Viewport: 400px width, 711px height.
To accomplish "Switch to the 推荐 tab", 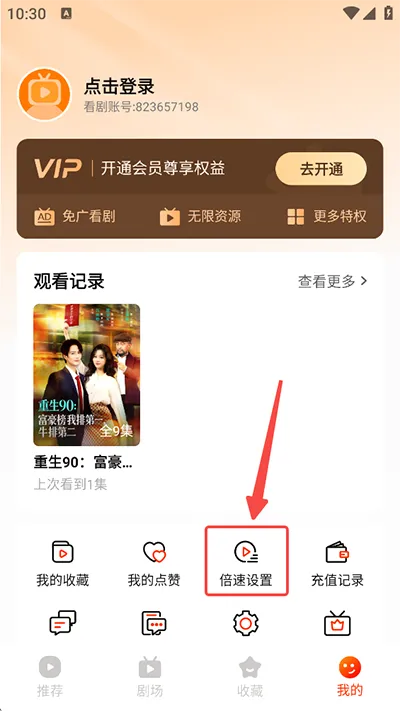I will (x=50, y=677).
